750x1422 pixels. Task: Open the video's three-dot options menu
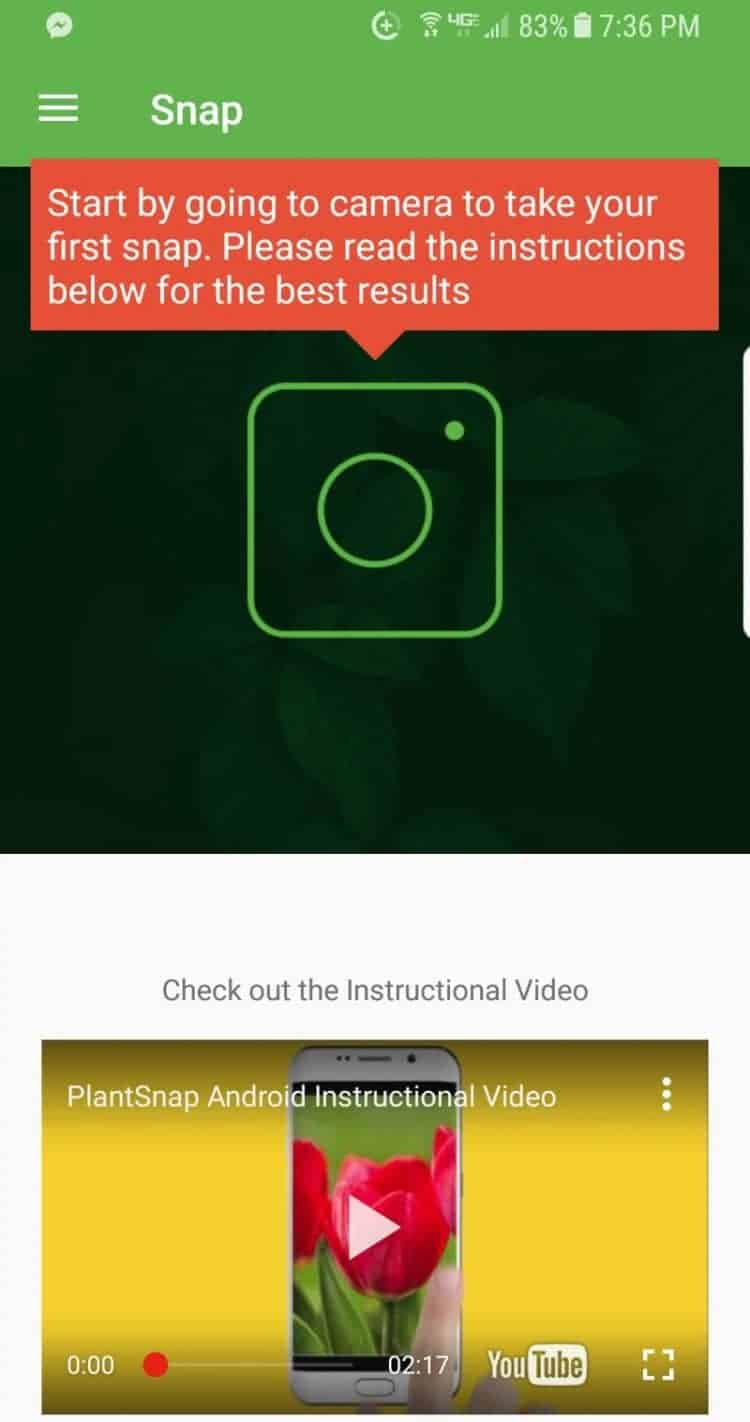[x=666, y=1094]
